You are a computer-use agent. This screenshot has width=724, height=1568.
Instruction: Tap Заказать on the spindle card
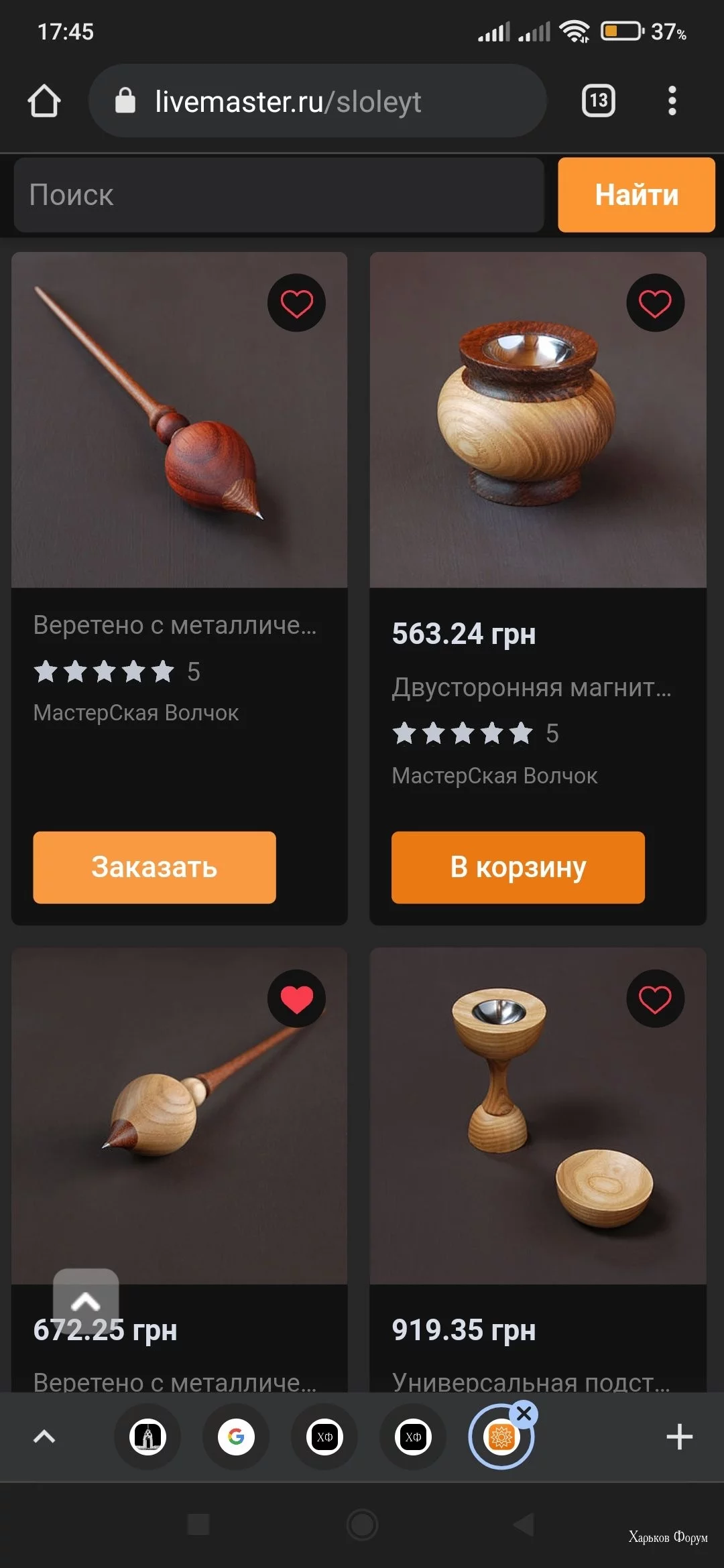tap(154, 867)
